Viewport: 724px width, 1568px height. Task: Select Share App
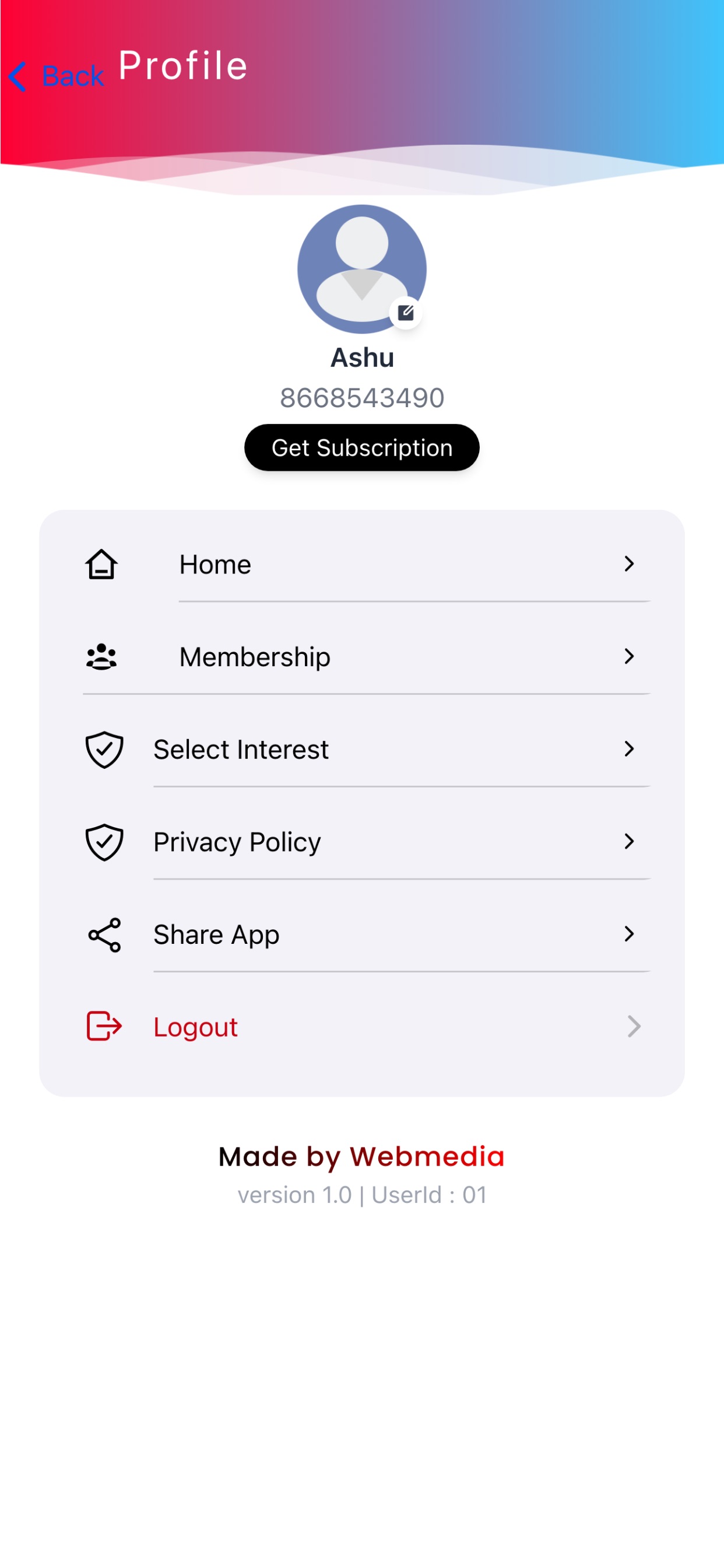362,935
